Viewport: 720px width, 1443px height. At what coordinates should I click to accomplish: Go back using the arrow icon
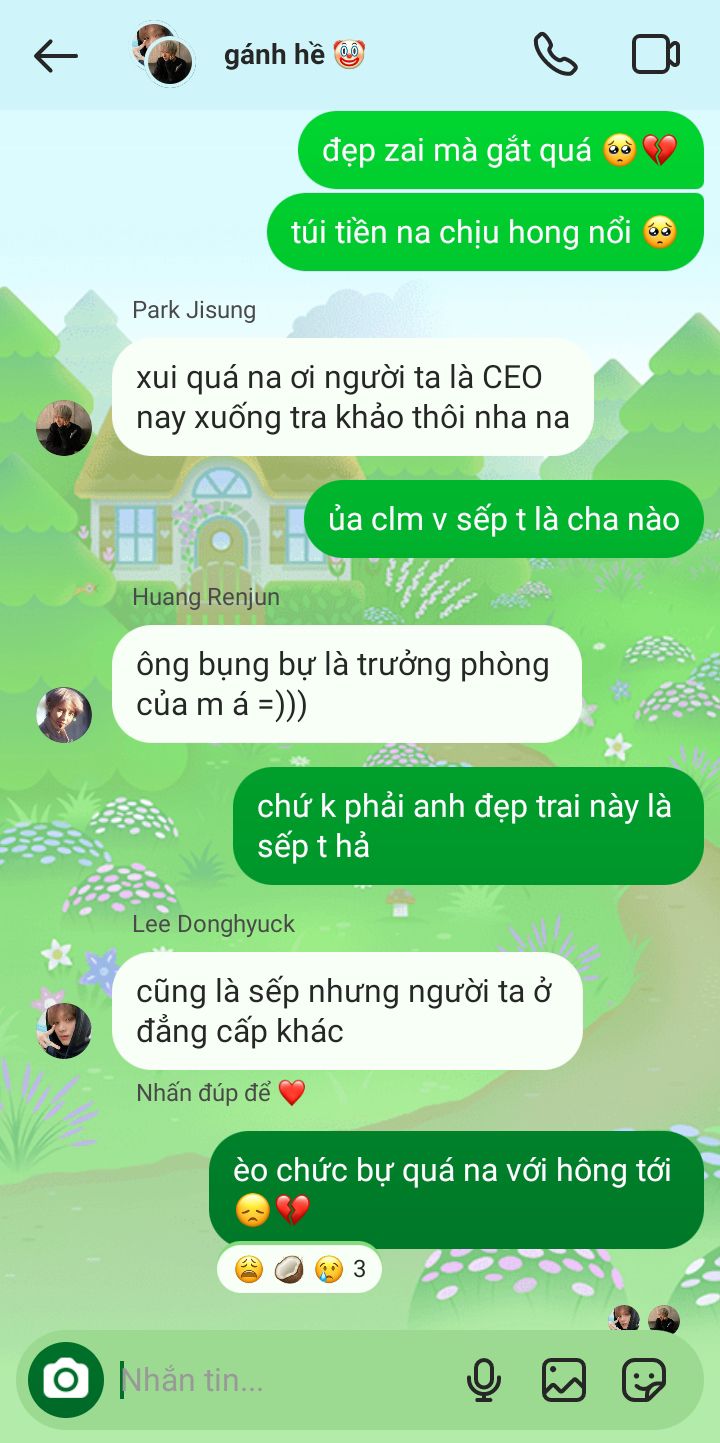[x=56, y=56]
